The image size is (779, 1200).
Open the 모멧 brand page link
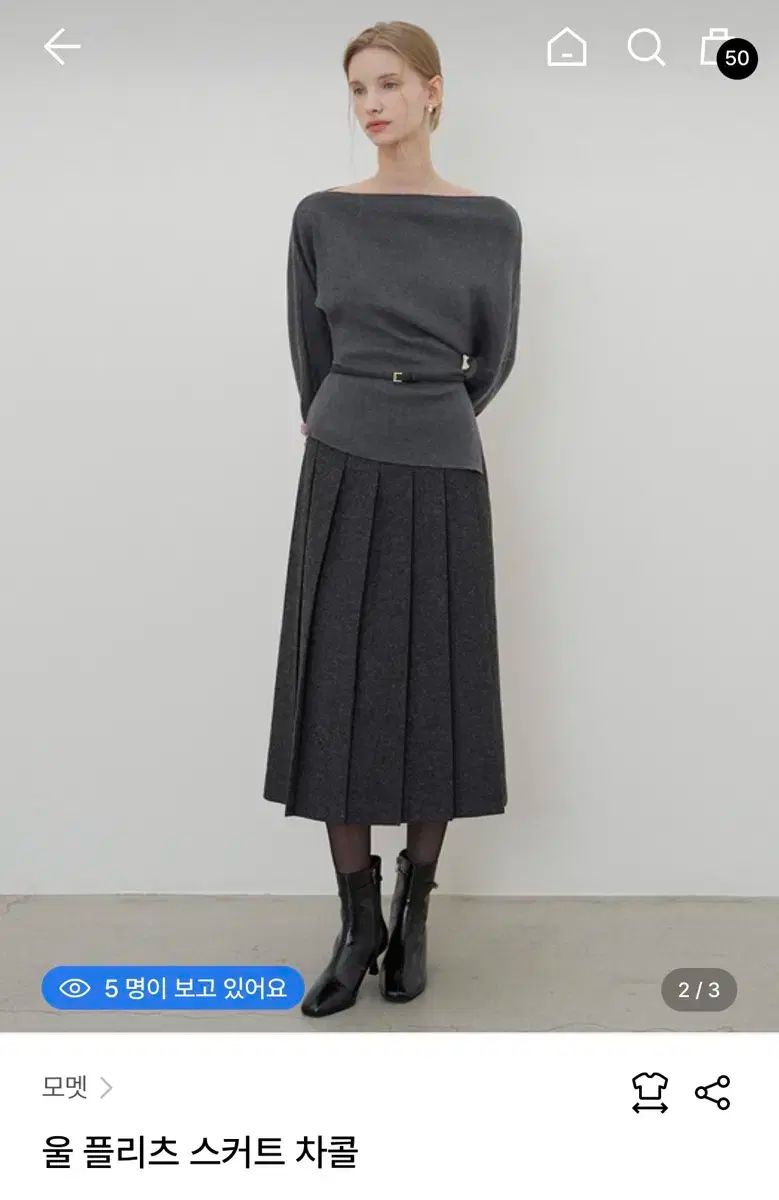point(77,1087)
